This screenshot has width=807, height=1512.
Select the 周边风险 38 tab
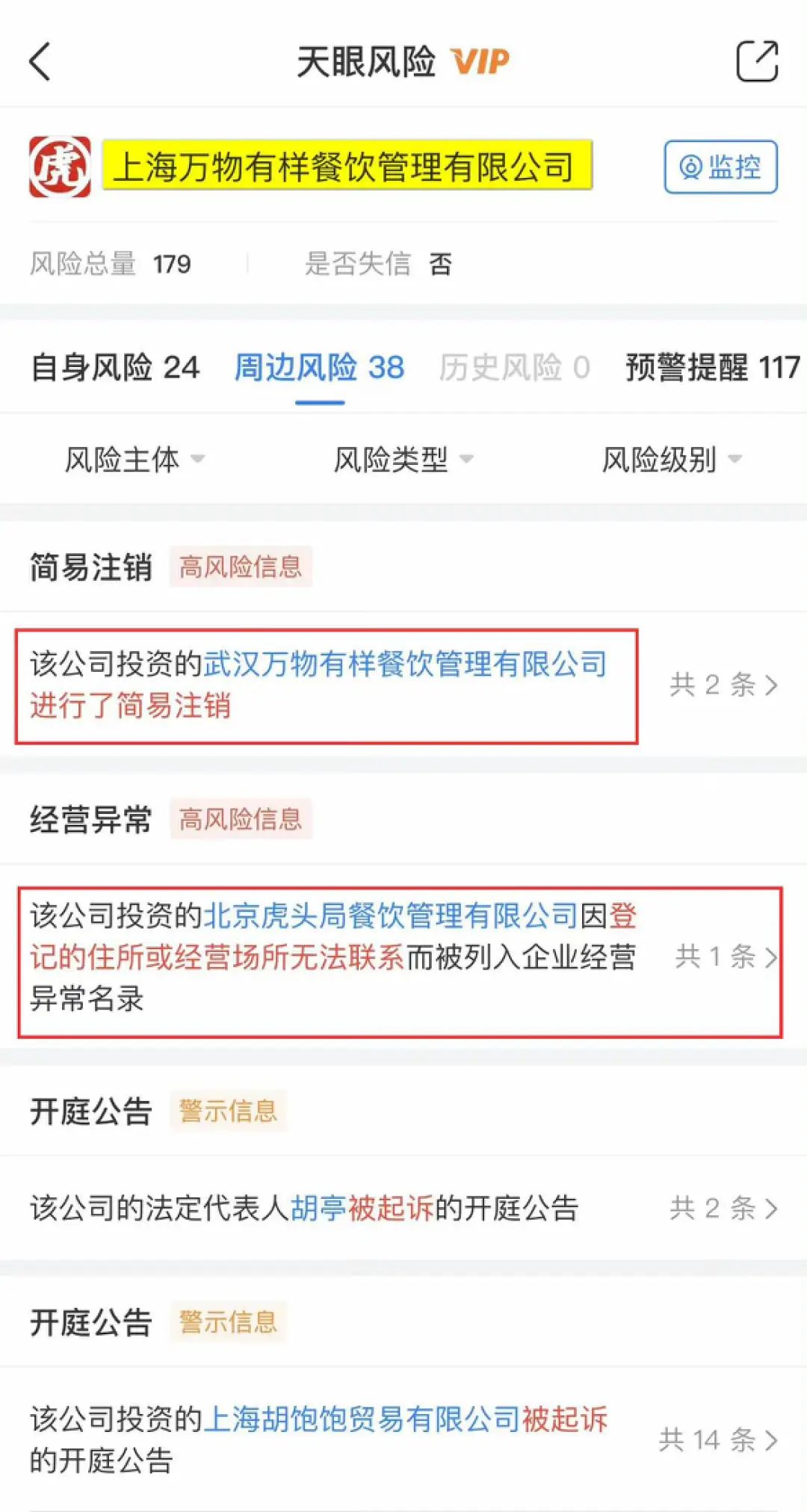pyautogui.click(x=319, y=368)
